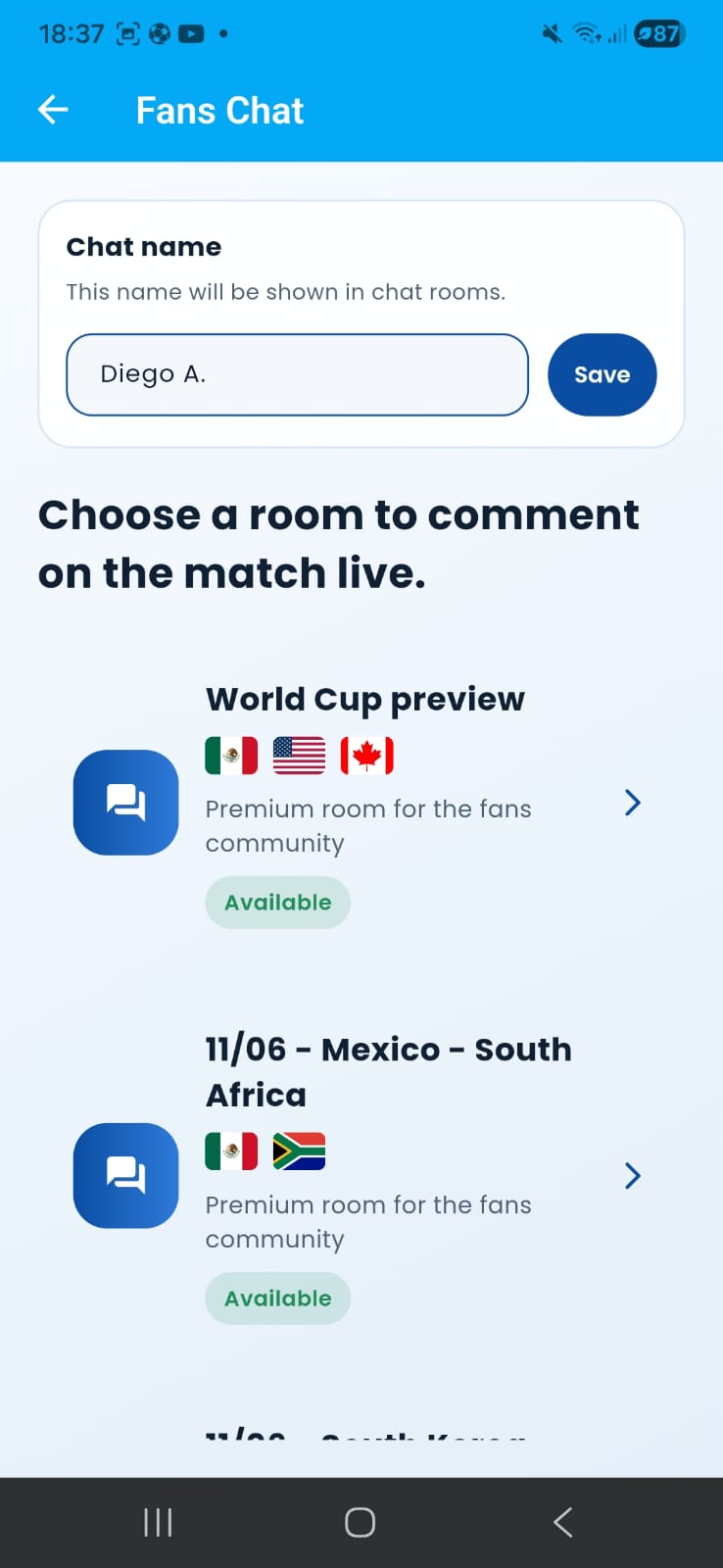The width and height of the screenshot is (723, 1568).
Task: Open the World Cup preview chat bubble icon
Action: [125, 802]
